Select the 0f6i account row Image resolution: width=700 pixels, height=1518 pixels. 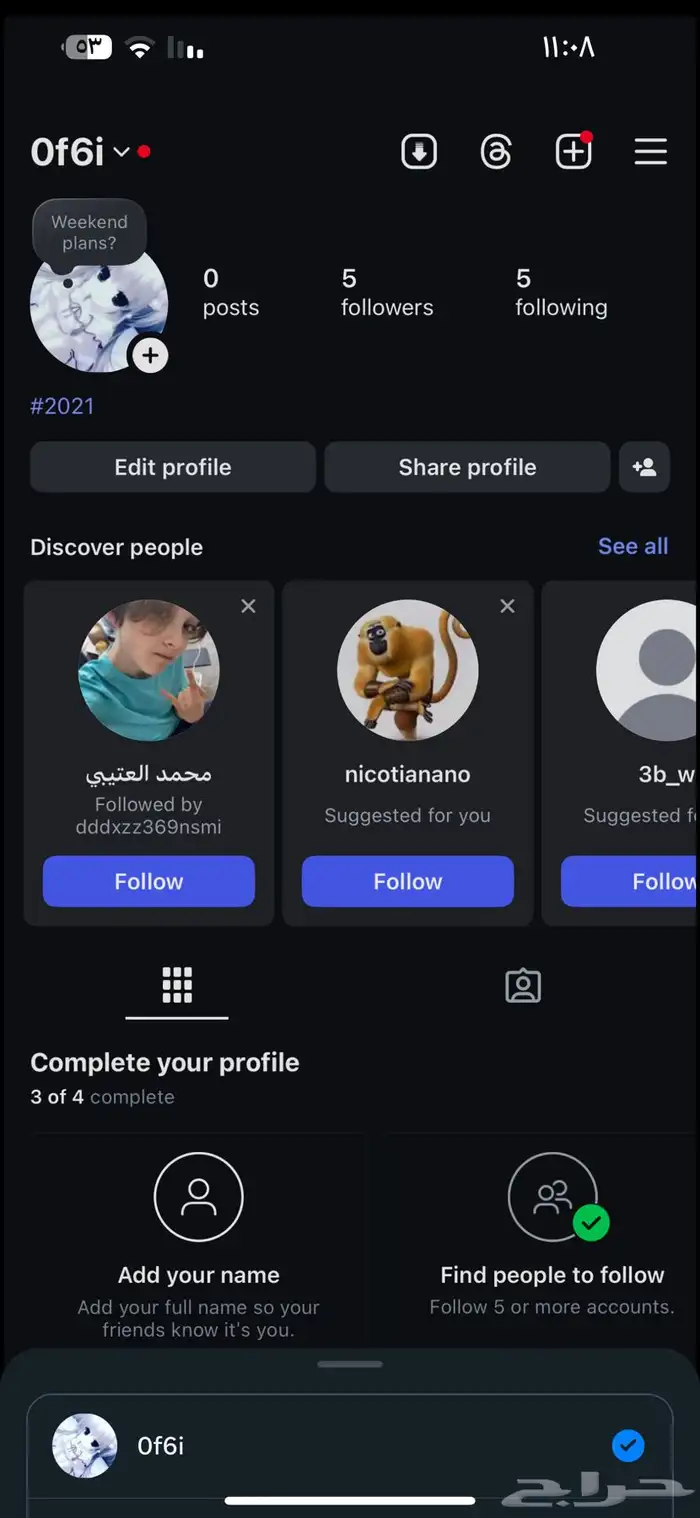(x=348, y=1445)
